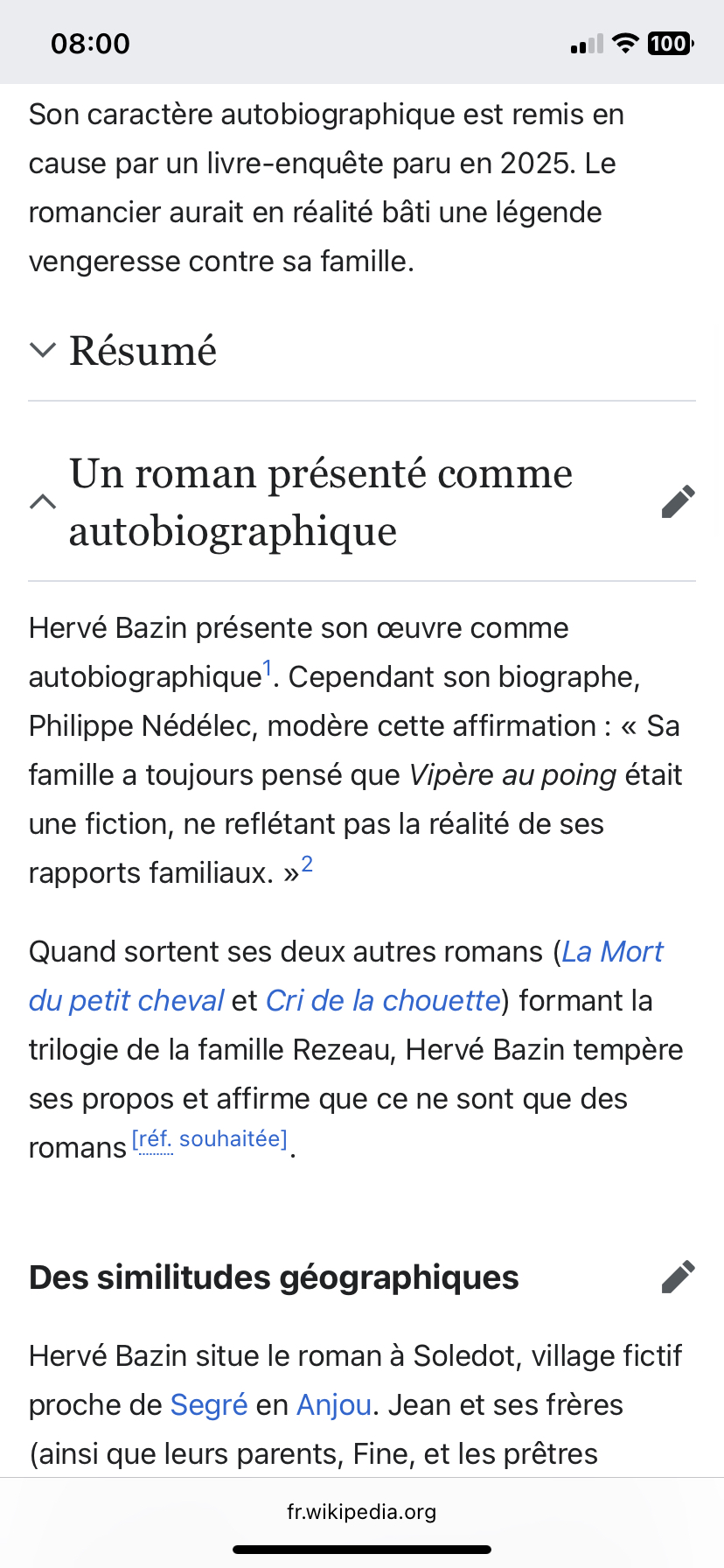
Task: Edit the 'Des similitudes géographiques' section
Action: coord(678,1277)
